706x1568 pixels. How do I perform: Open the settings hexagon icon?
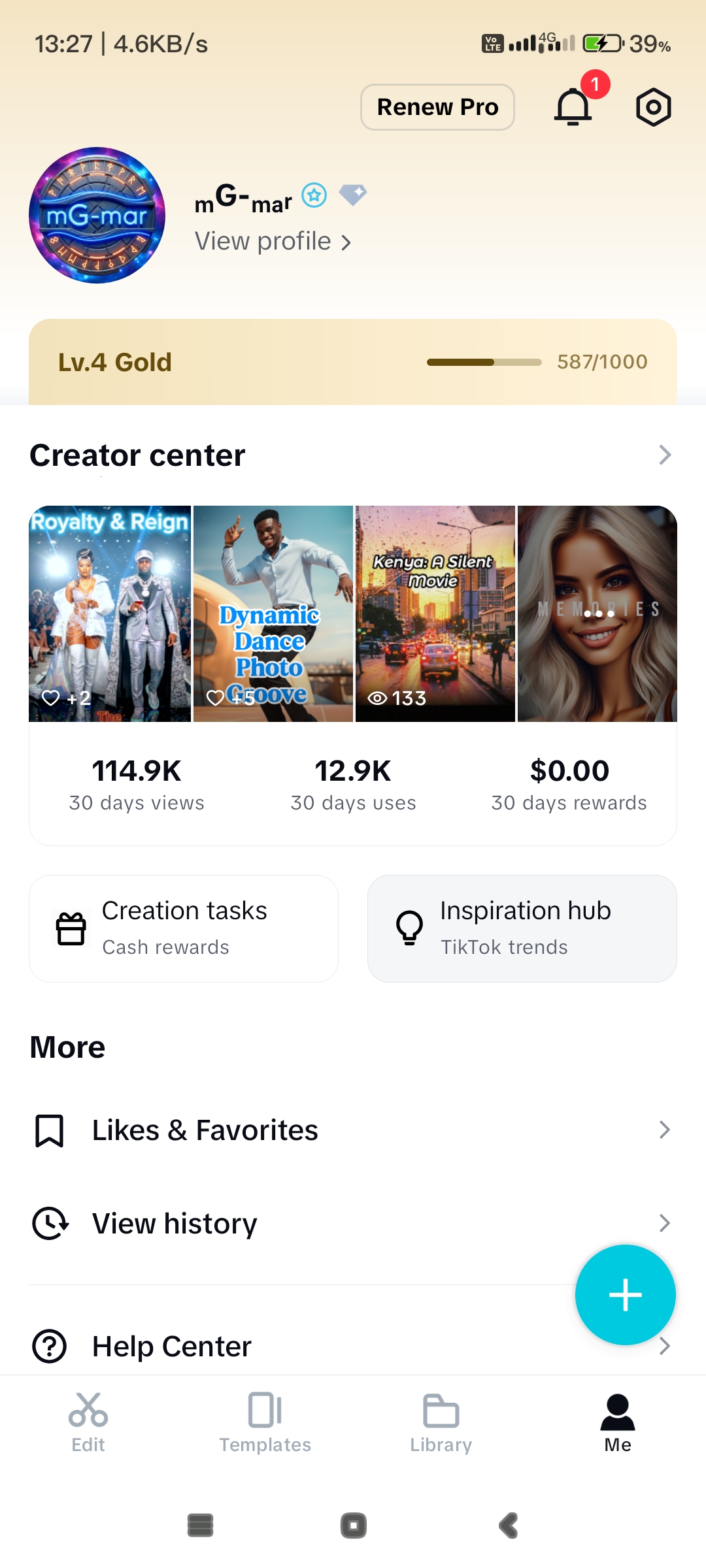[653, 107]
